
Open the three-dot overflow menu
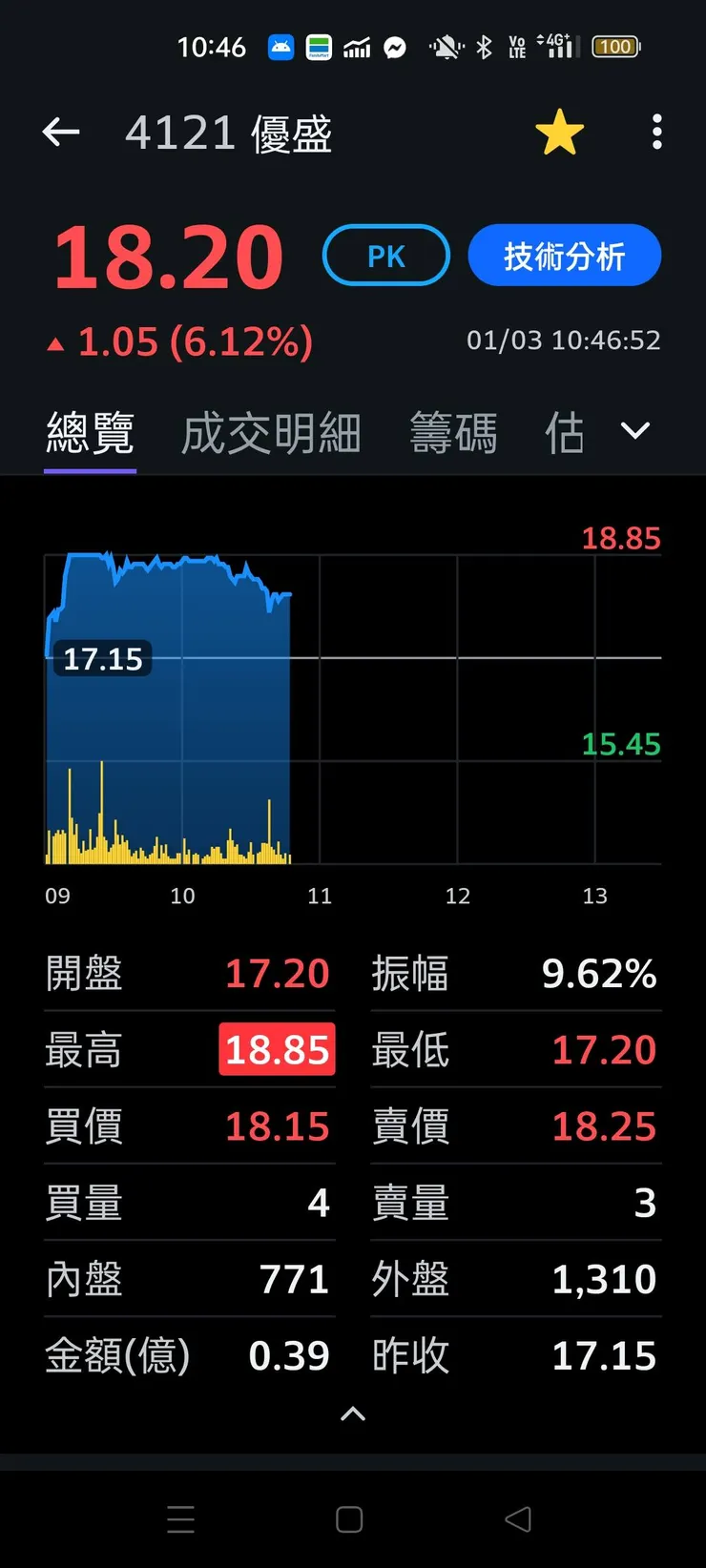click(656, 134)
